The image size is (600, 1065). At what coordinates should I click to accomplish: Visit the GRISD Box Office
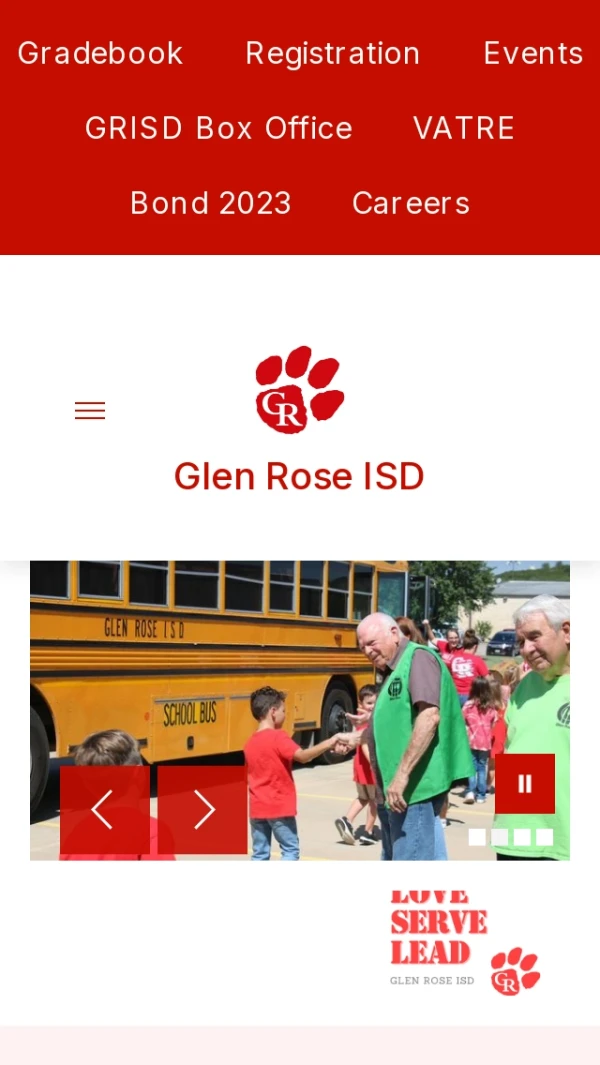click(218, 128)
